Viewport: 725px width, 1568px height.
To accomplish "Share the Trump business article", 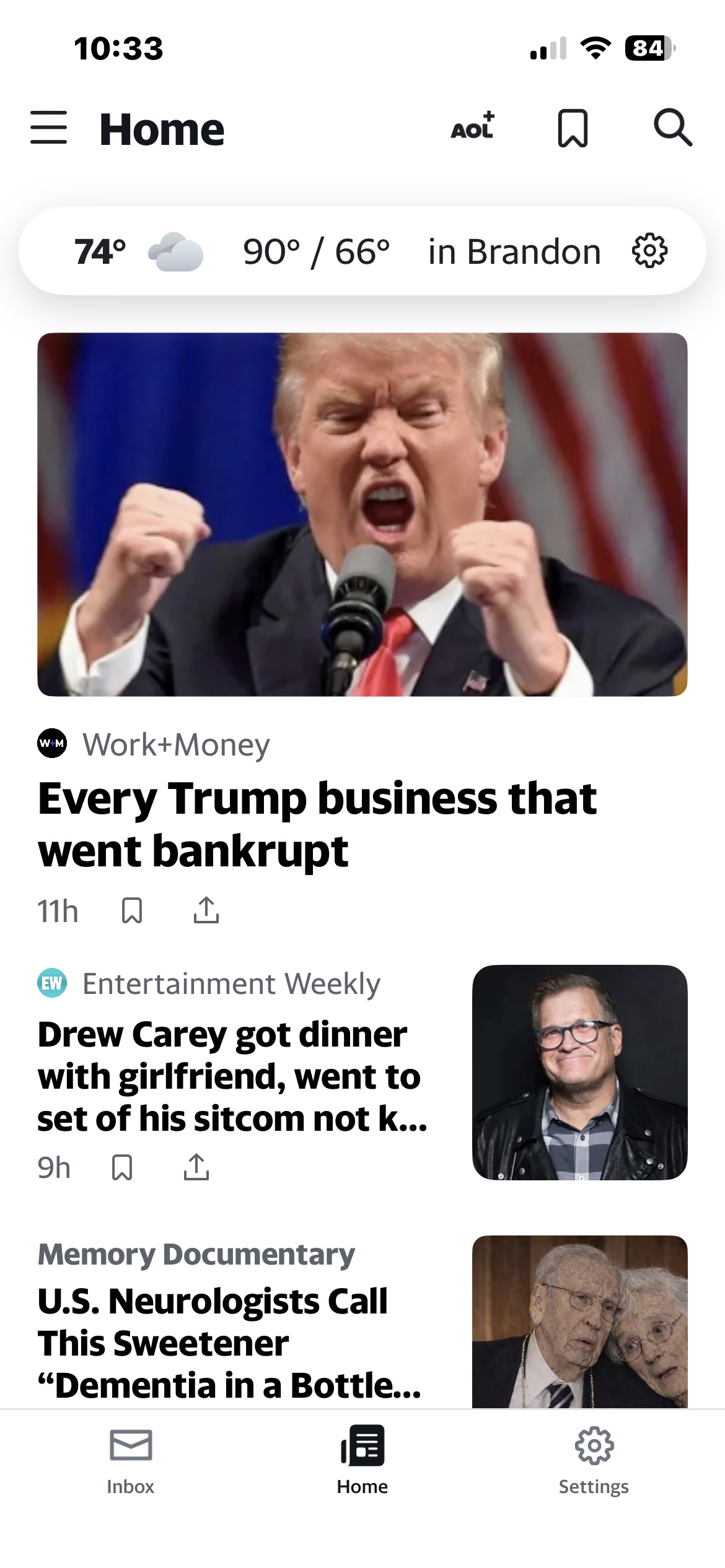I will [x=206, y=910].
